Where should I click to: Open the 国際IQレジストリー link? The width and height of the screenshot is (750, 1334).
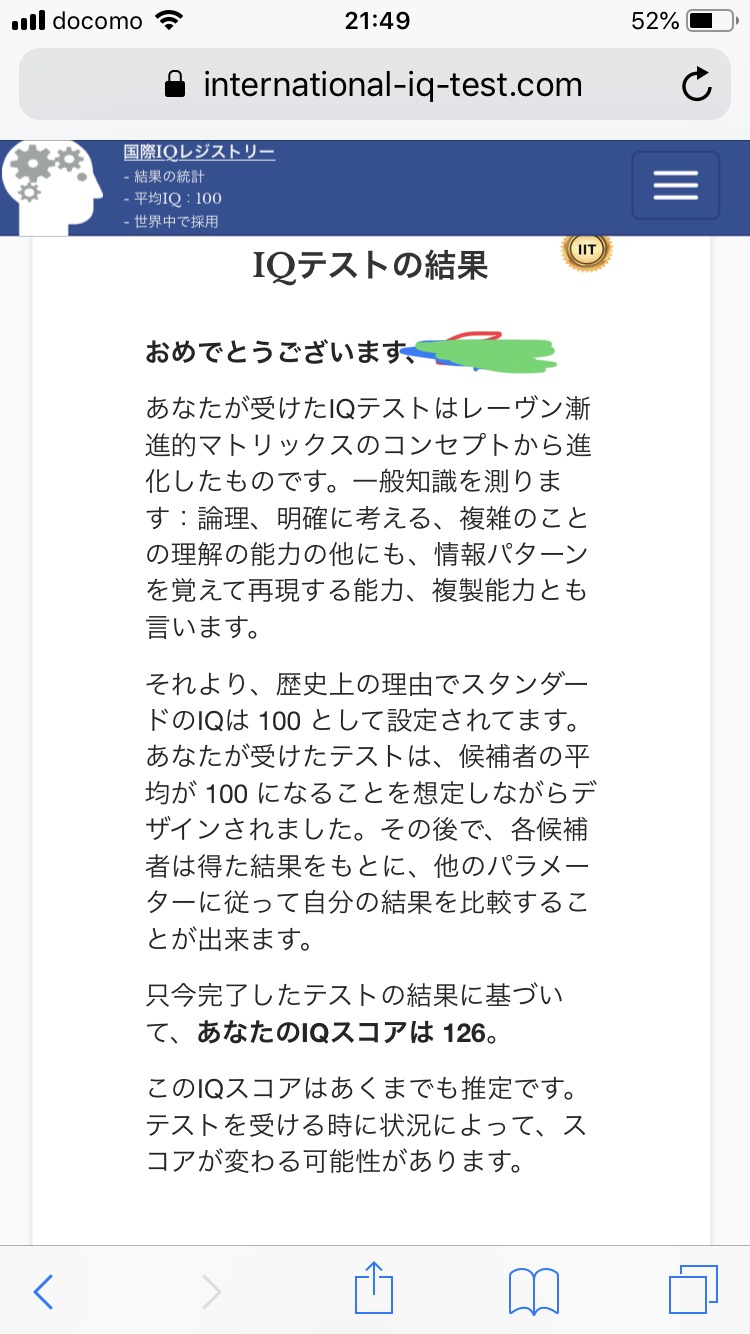tap(199, 152)
